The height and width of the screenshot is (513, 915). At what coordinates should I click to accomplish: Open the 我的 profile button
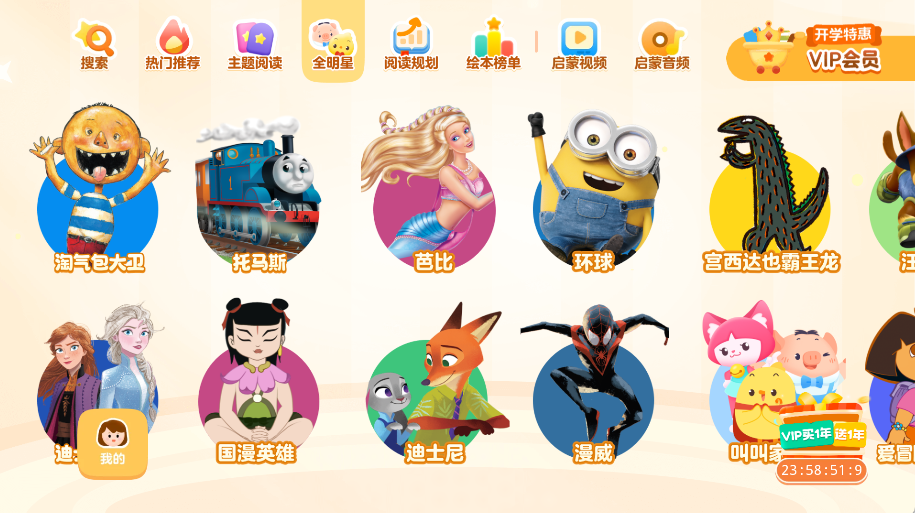[x=112, y=443]
